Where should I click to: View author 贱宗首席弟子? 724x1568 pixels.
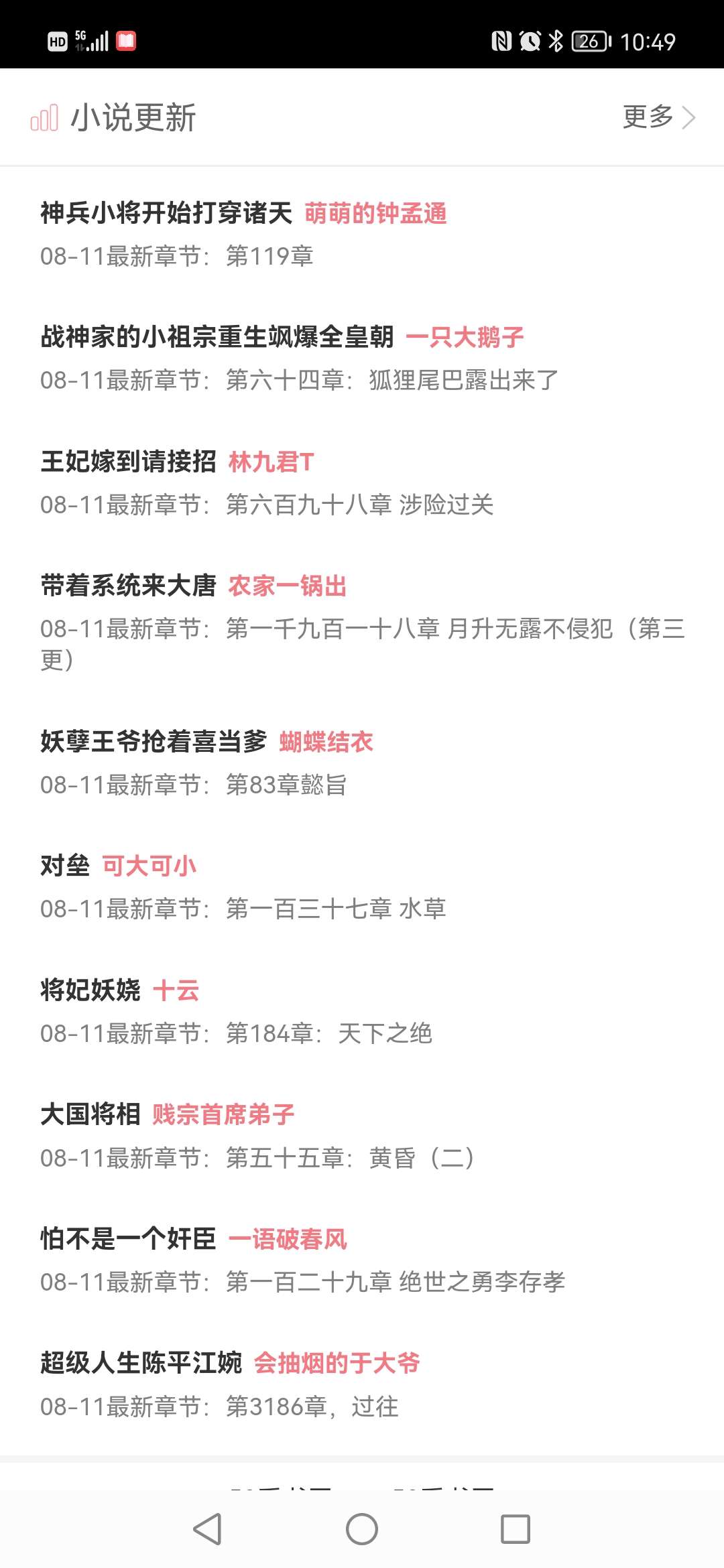click(223, 1114)
